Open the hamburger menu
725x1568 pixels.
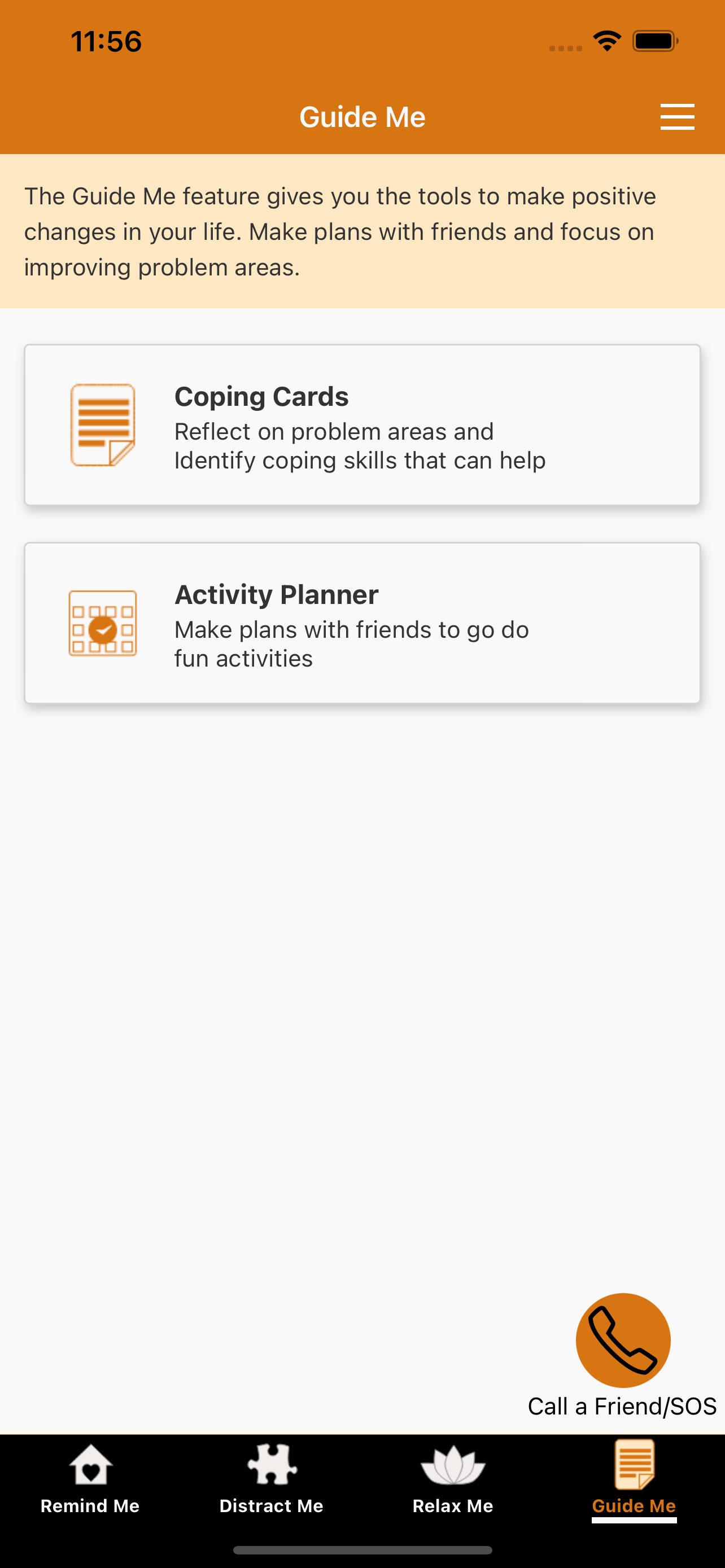[677, 116]
